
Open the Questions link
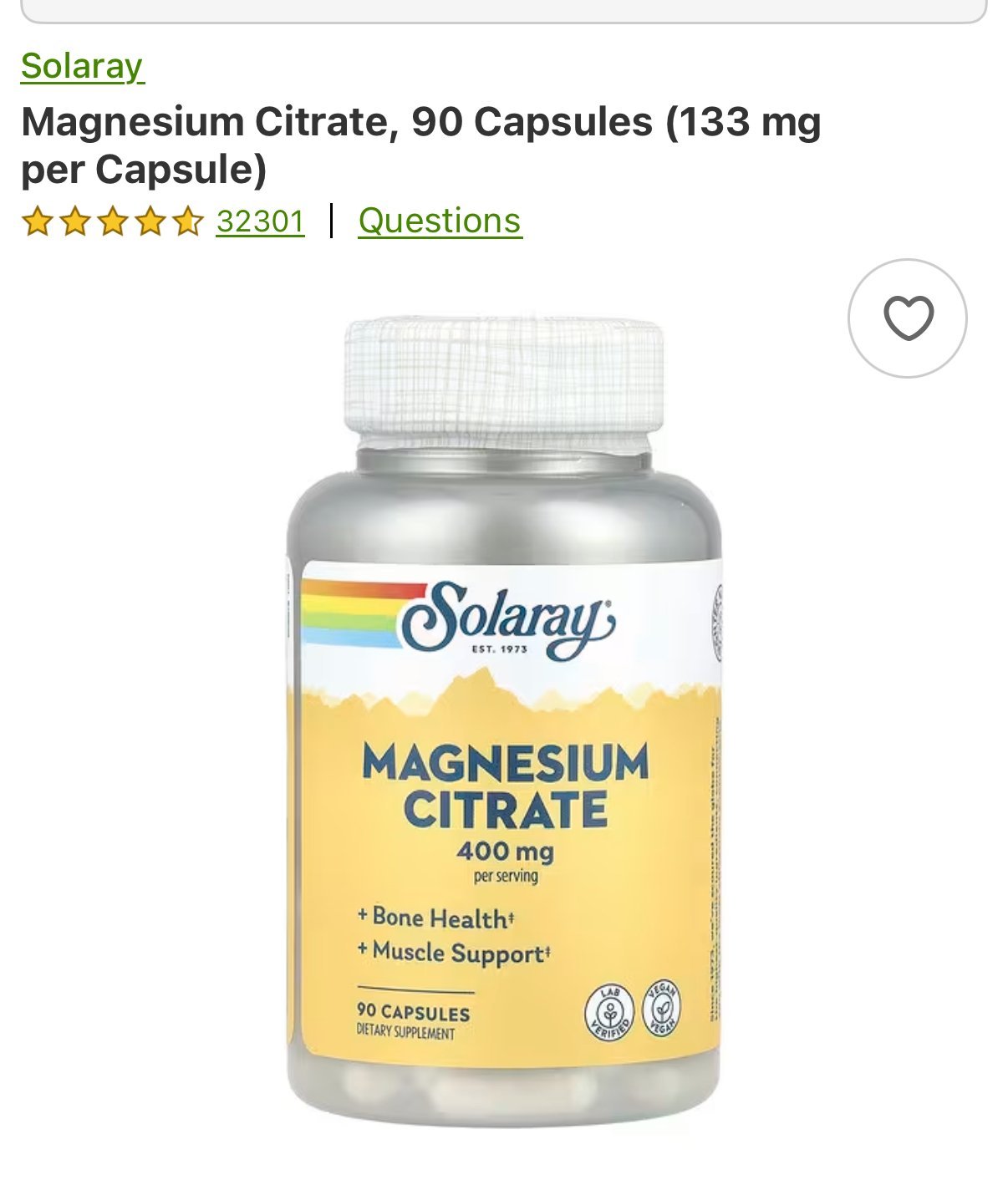[440, 221]
